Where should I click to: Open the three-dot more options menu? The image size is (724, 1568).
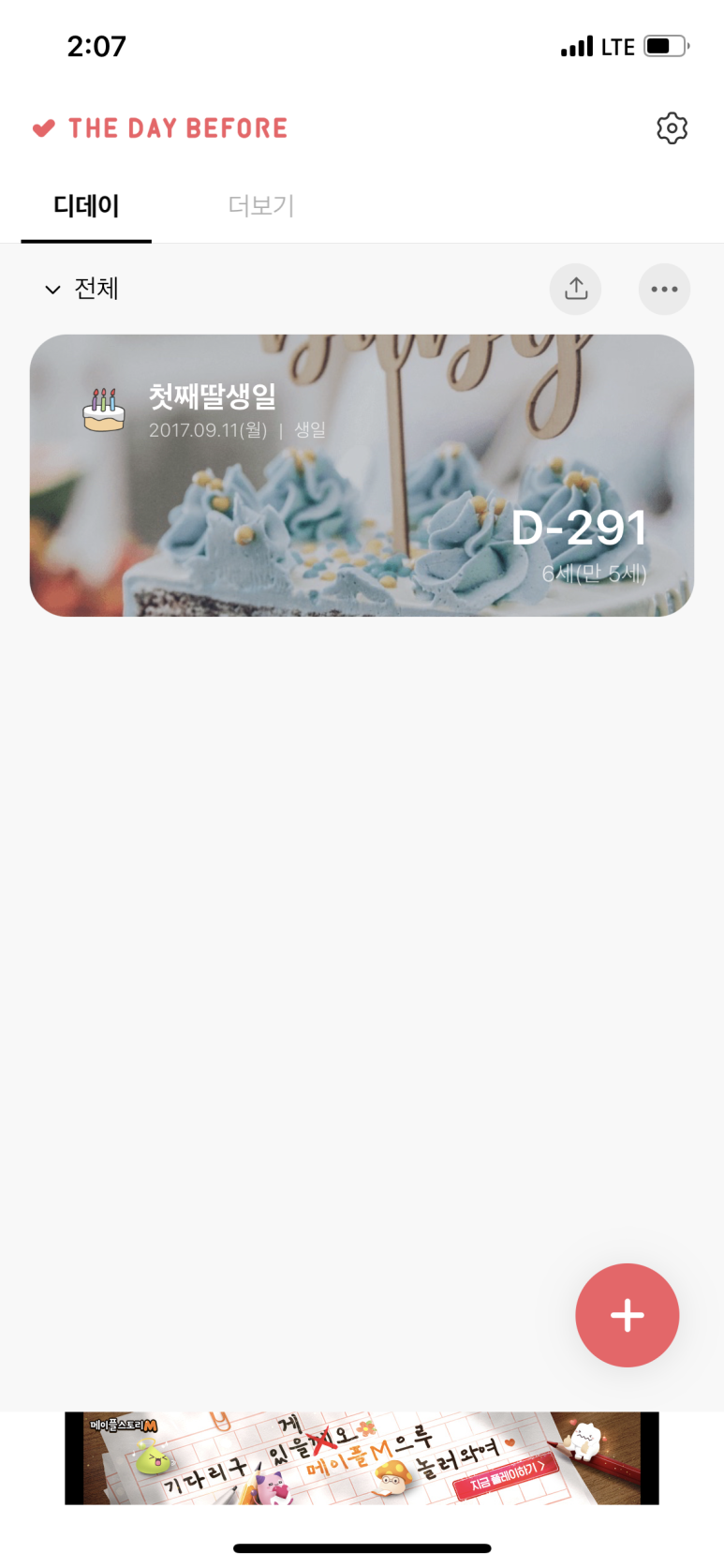[x=664, y=289]
